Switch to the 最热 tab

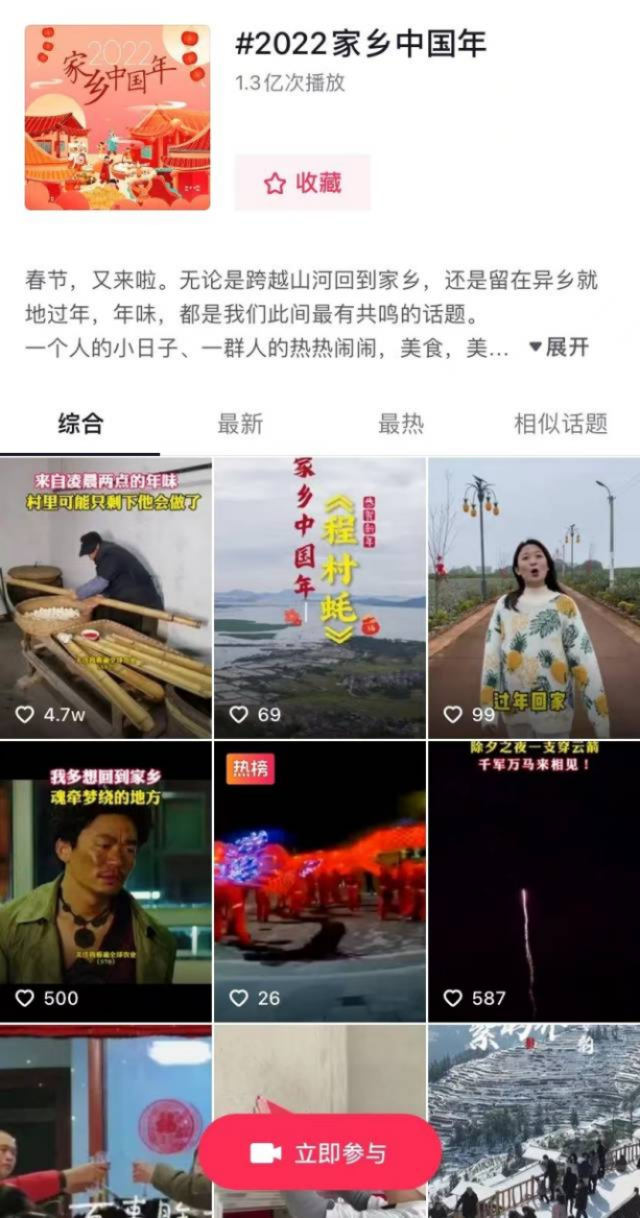(x=400, y=423)
